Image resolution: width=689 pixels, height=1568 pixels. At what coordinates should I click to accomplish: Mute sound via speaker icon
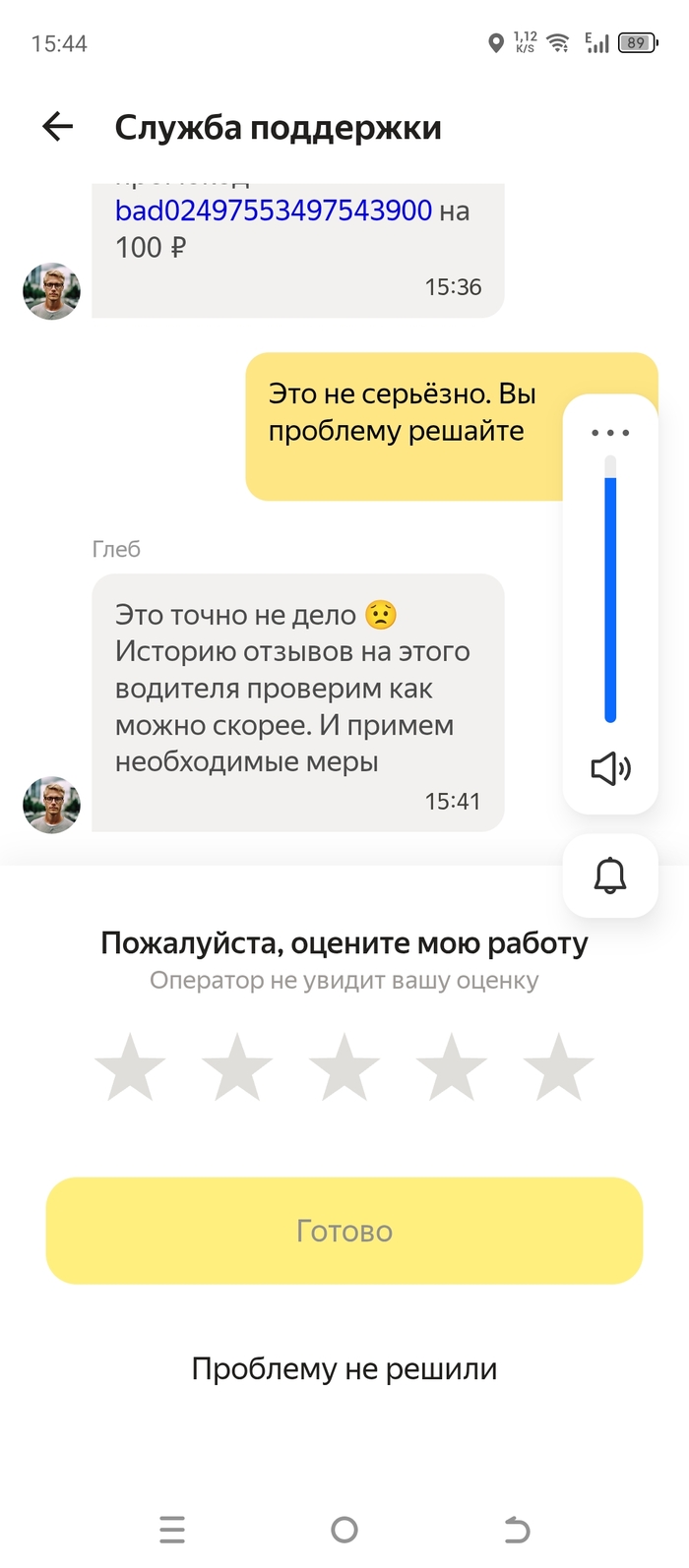(610, 768)
